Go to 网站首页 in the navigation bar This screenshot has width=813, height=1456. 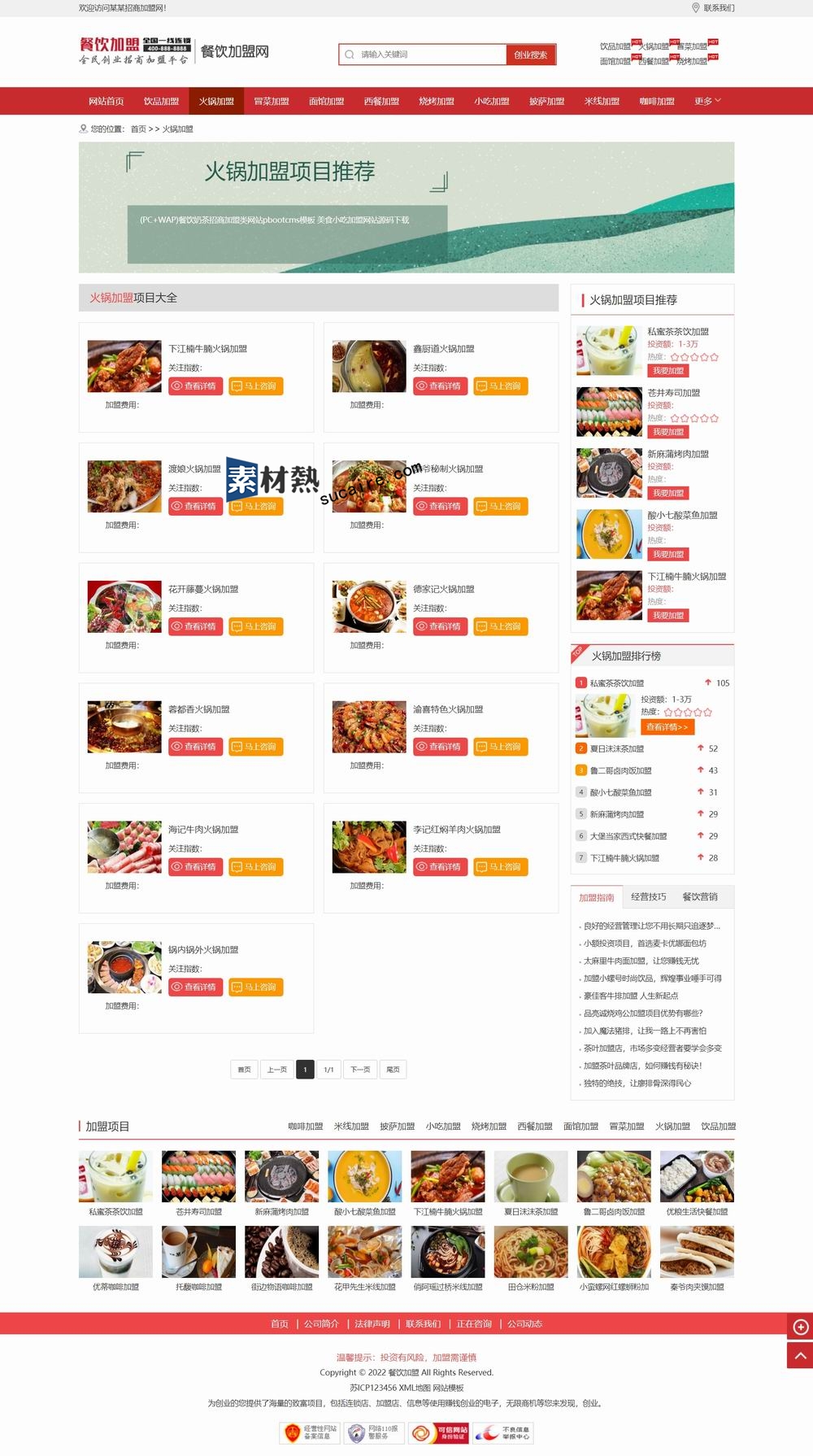pyautogui.click(x=107, y=102)
